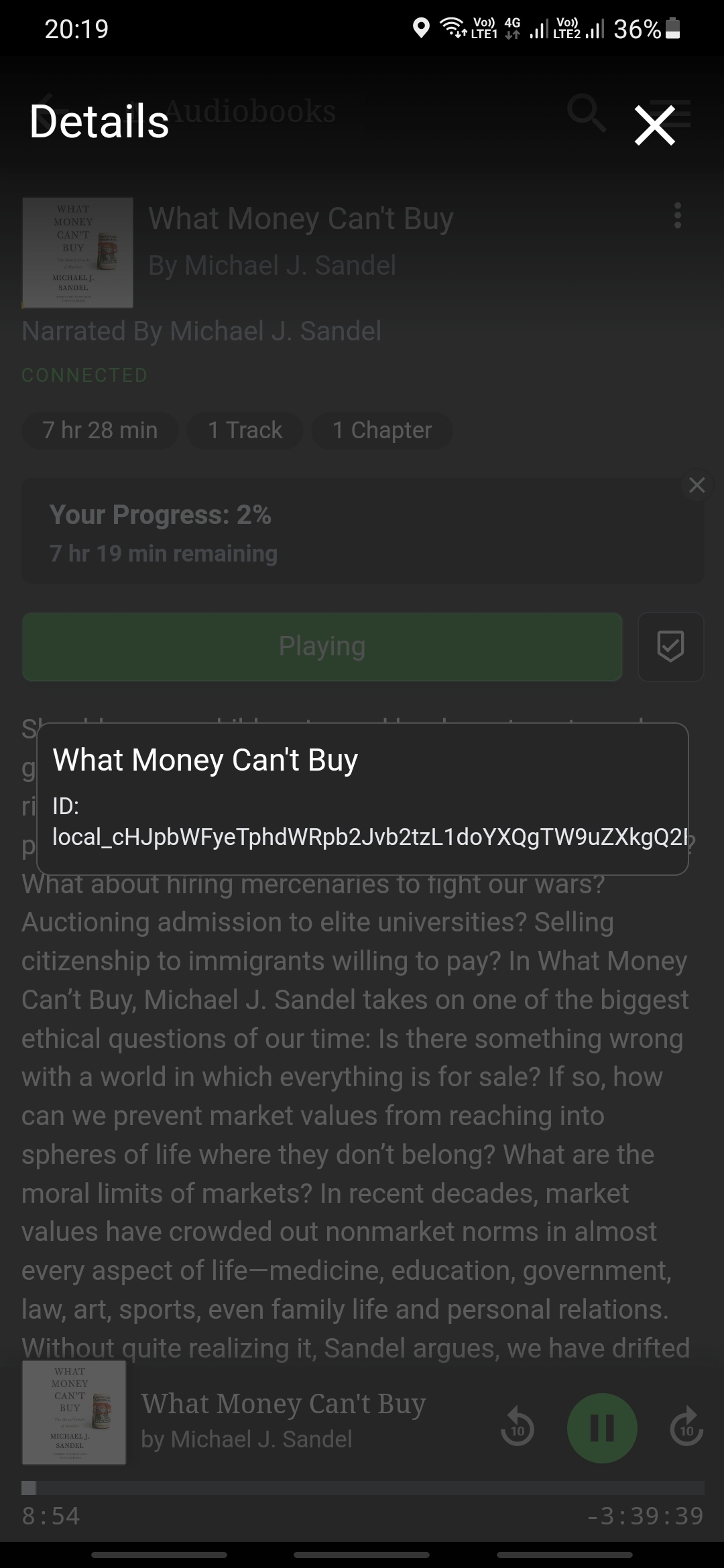The image size is (724, 1568).
Task: Open the three-dot options menu for the audiobook
Action: (678, 217)
